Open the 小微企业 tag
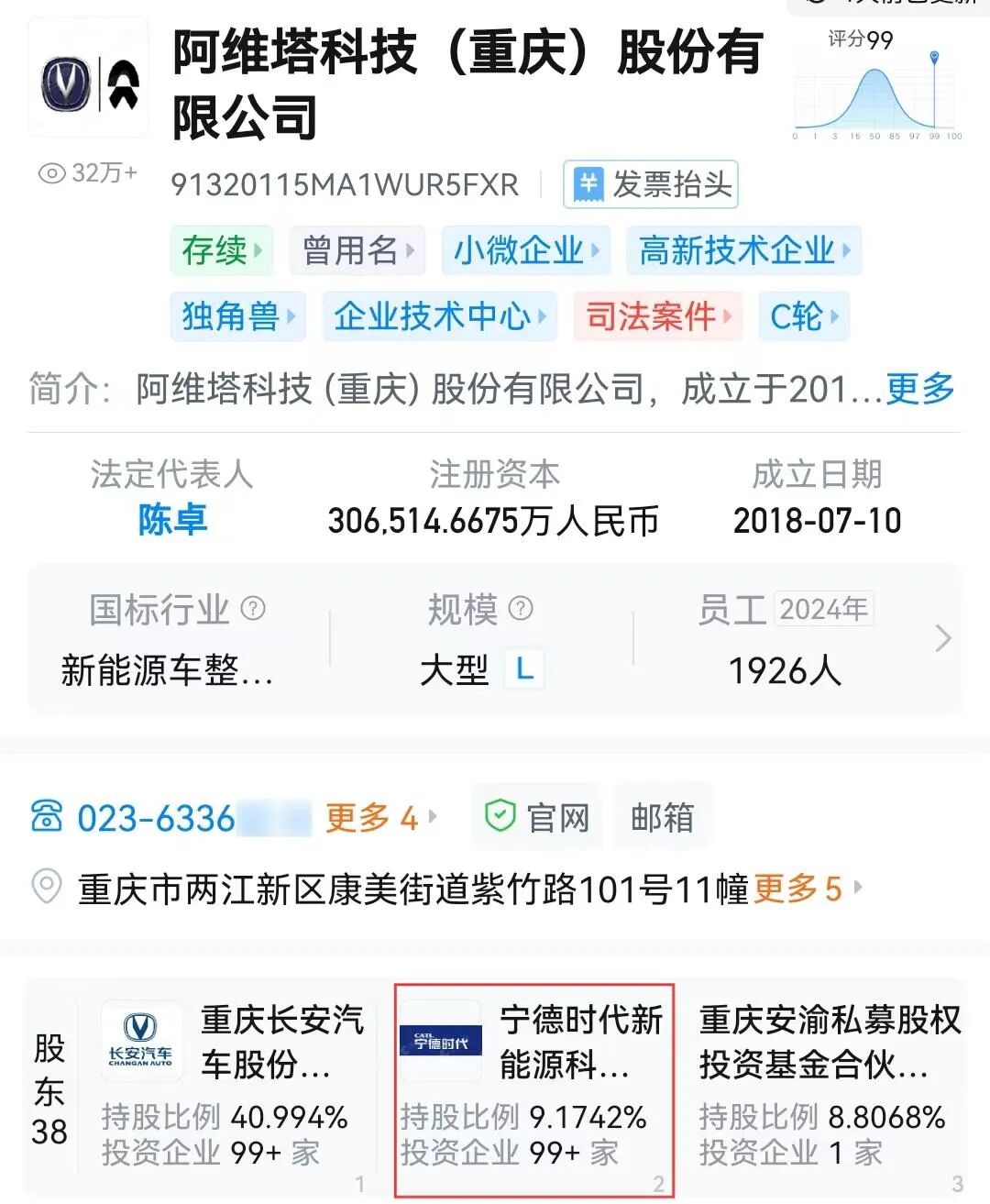Viewport: 990px width, 1204px height. pos(526,250)
